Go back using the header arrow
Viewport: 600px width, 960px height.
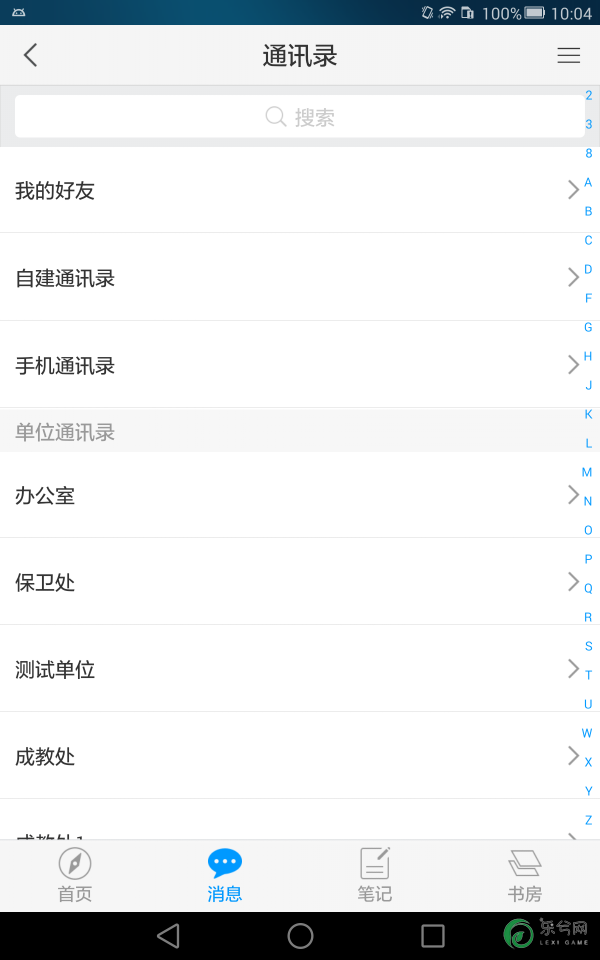(31, 55)
